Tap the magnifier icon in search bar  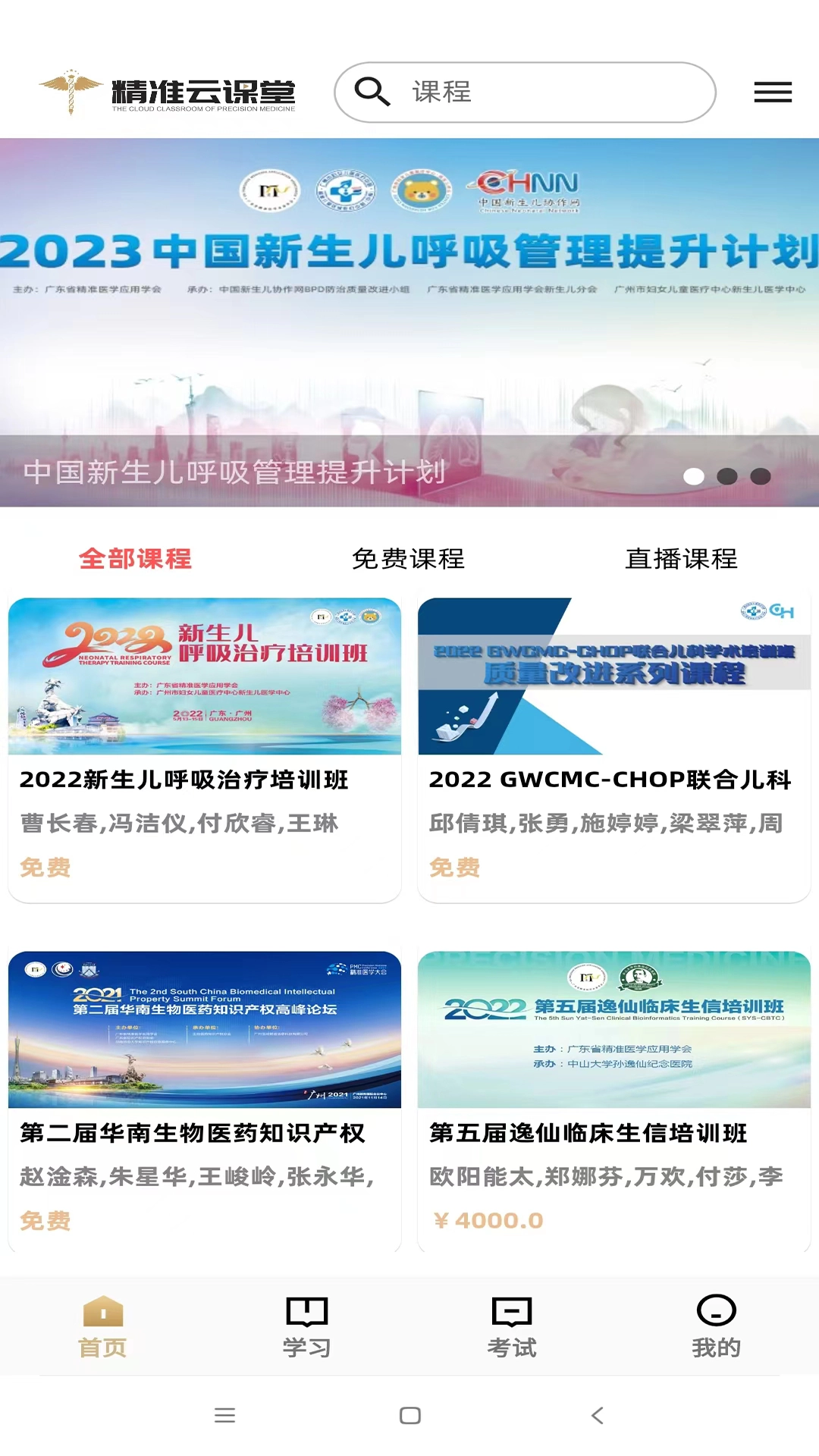coord(372,92)
